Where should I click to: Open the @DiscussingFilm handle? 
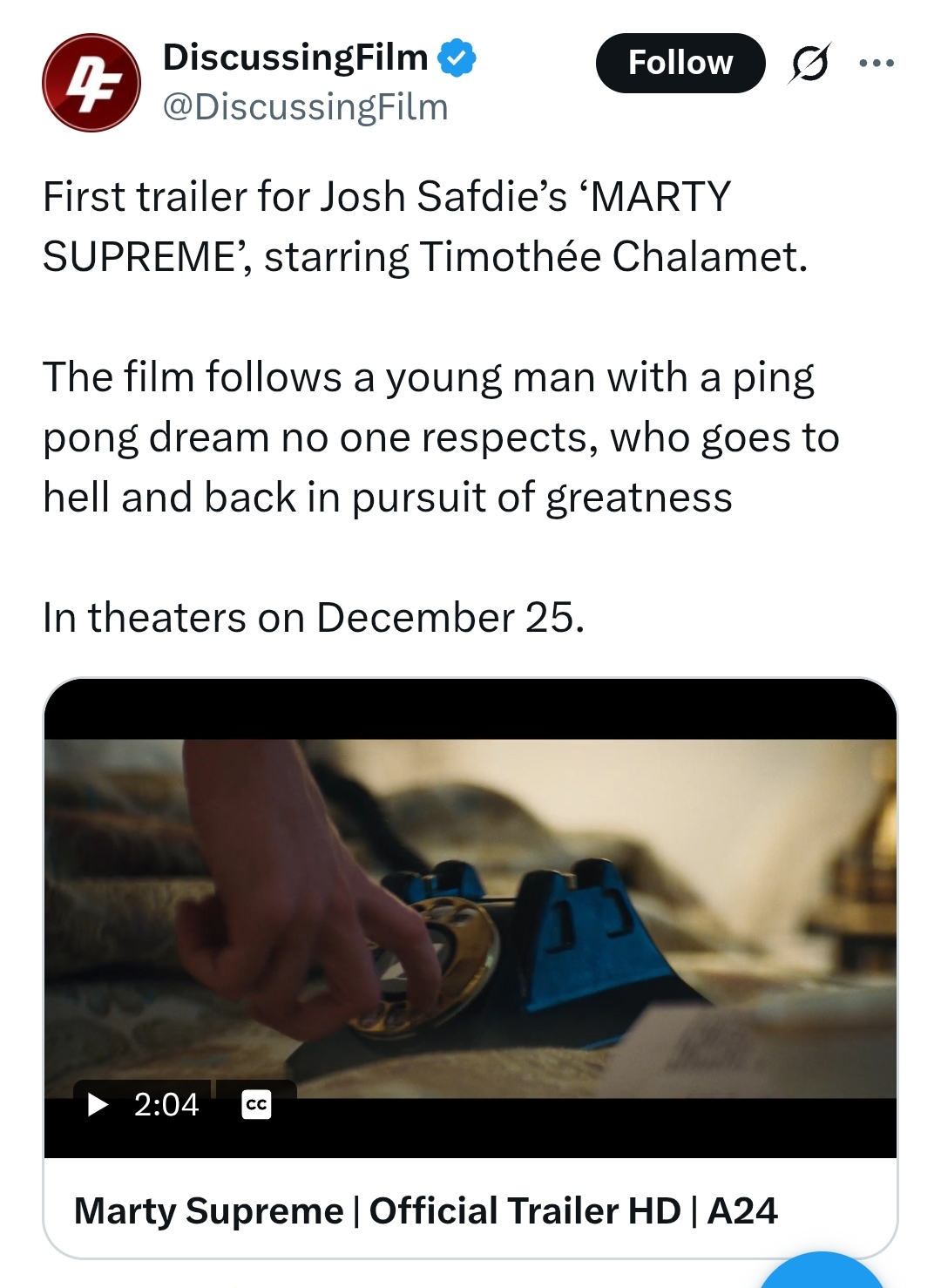(306, 107)
